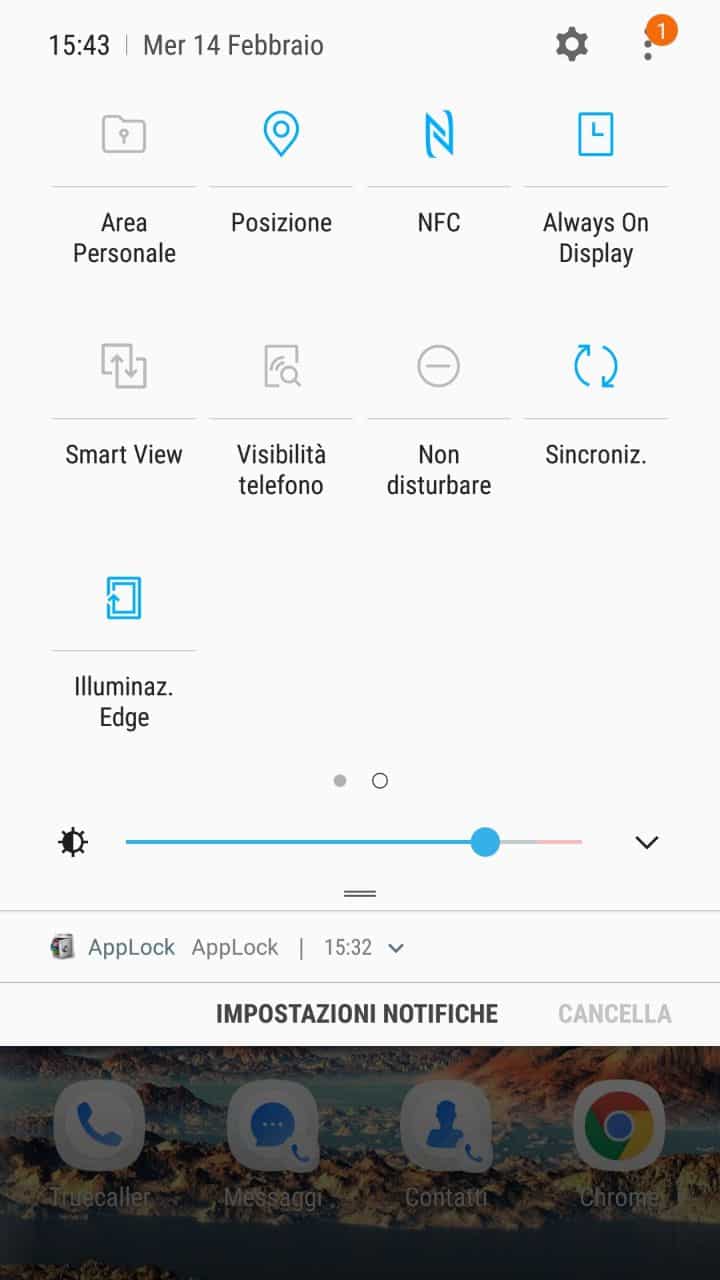Turn on Visibilità telefono
This screenshot has height=1280, width=720.
point(281,366)
